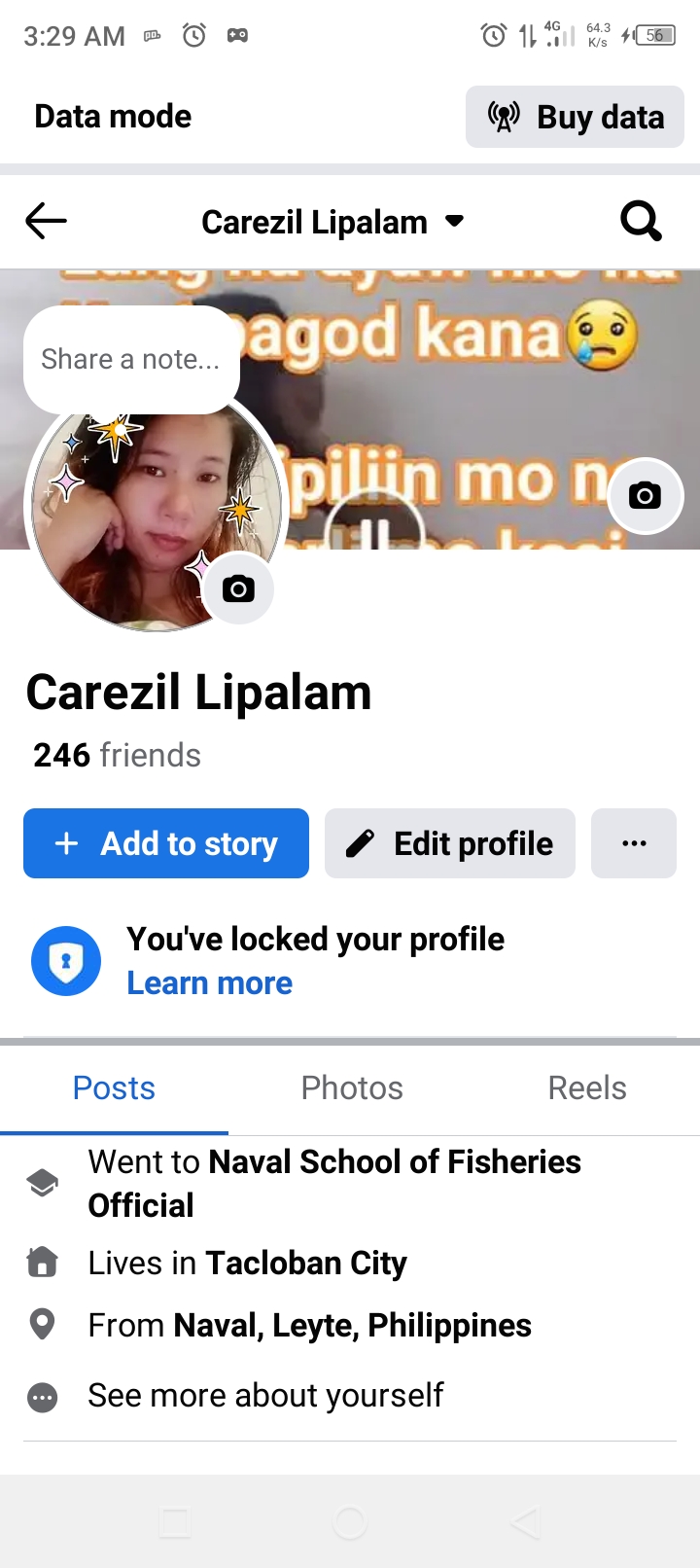Open the Naval School of Fisheries entry

[x=333, y=1183]
